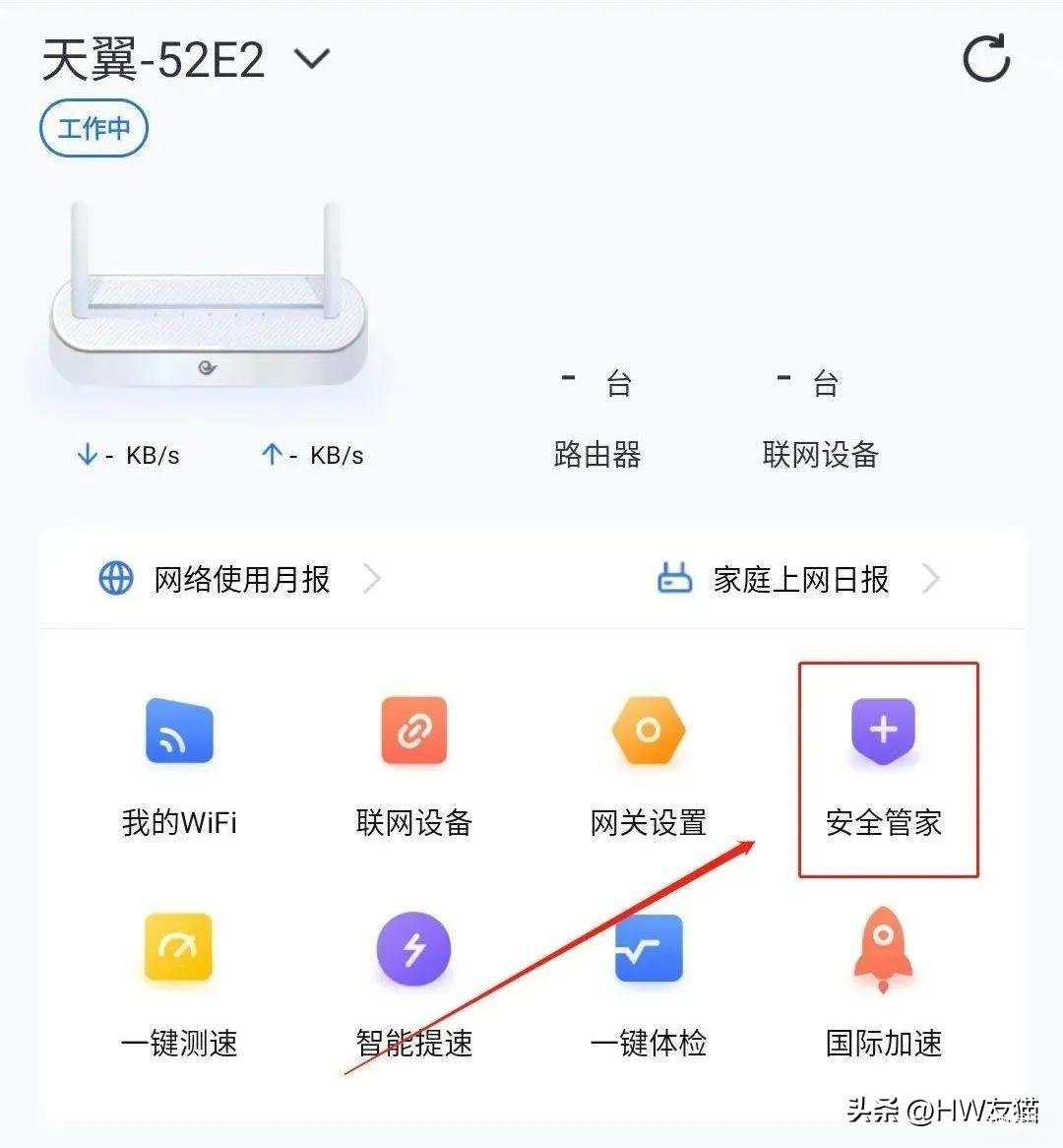Open 家庭上网日报 report
Screen dimensions: 1063x1148
pos(799,579)
